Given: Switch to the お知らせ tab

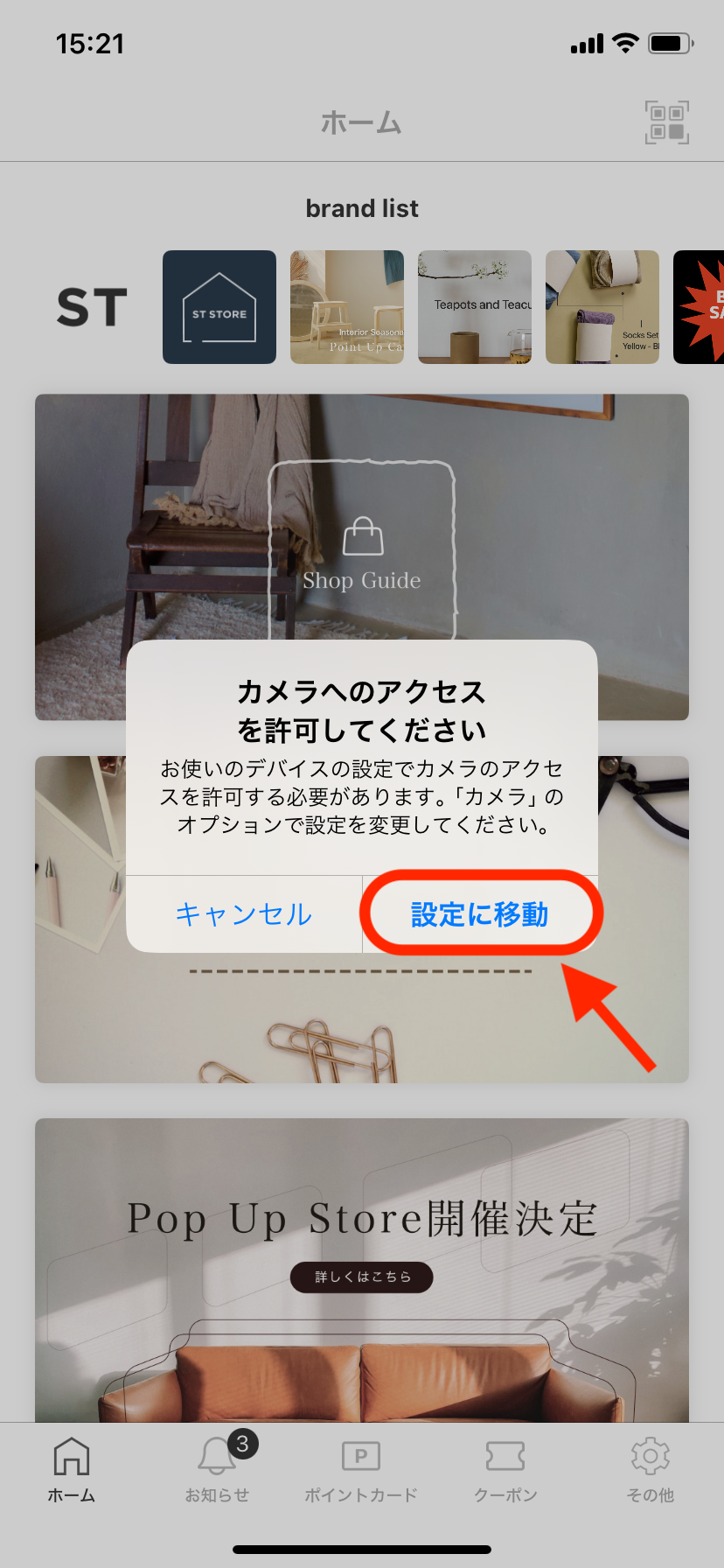Looking at the screenshot, I should [217, 1470].
